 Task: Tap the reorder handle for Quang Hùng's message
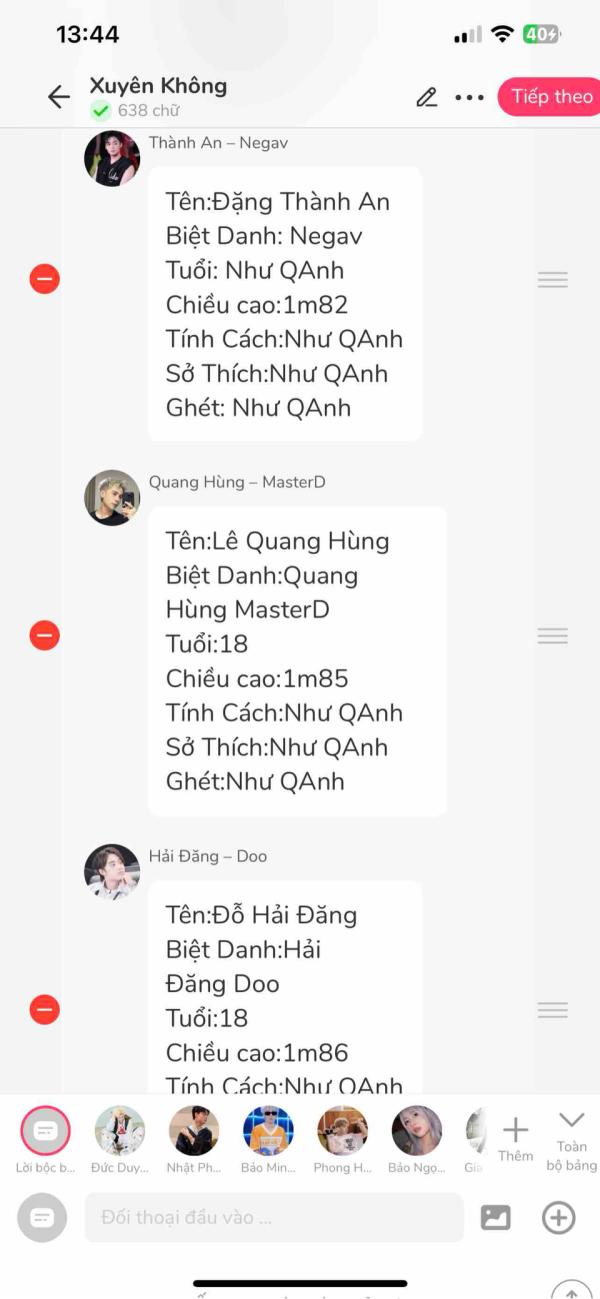point(552,636)
